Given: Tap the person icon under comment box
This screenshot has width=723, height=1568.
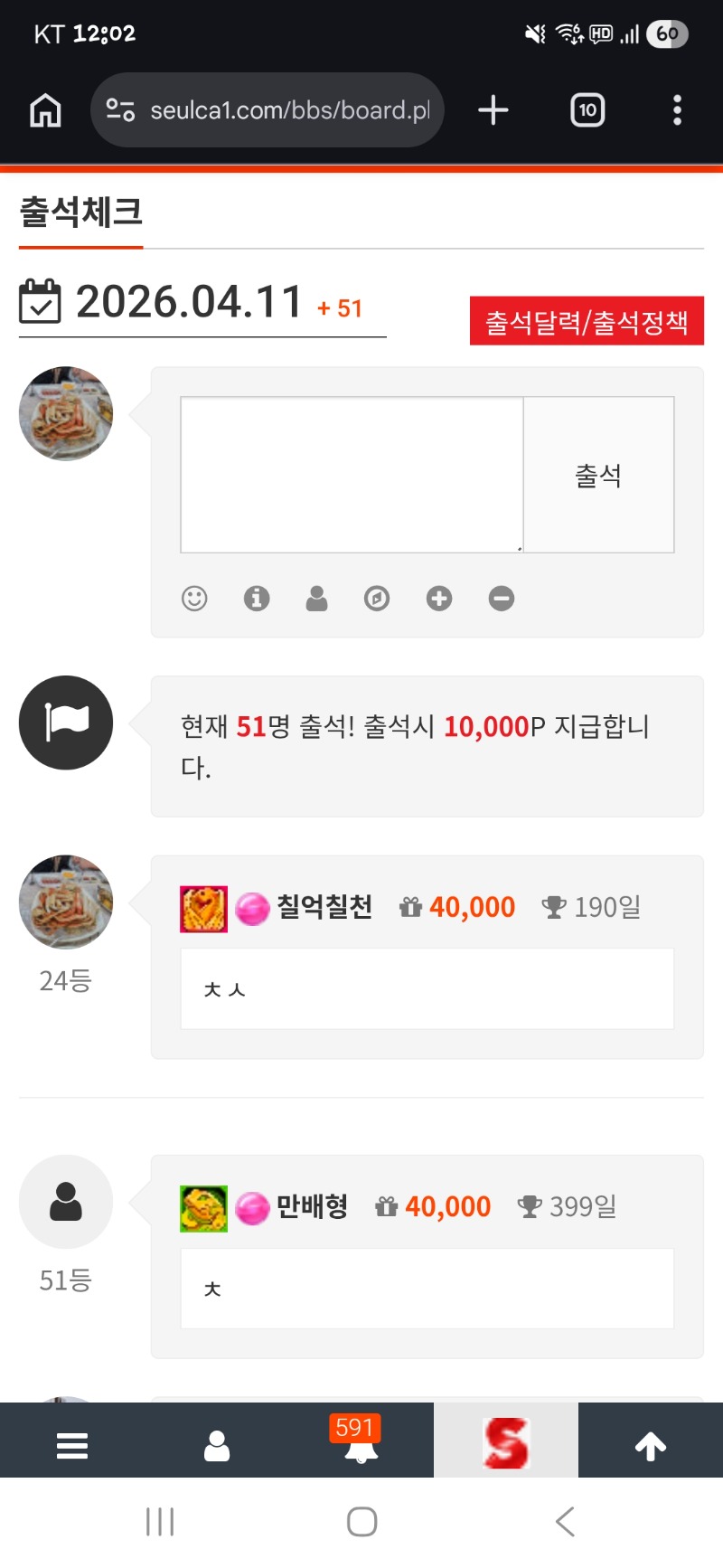Looking at the screenshot, I should click(x=316, y=598).
